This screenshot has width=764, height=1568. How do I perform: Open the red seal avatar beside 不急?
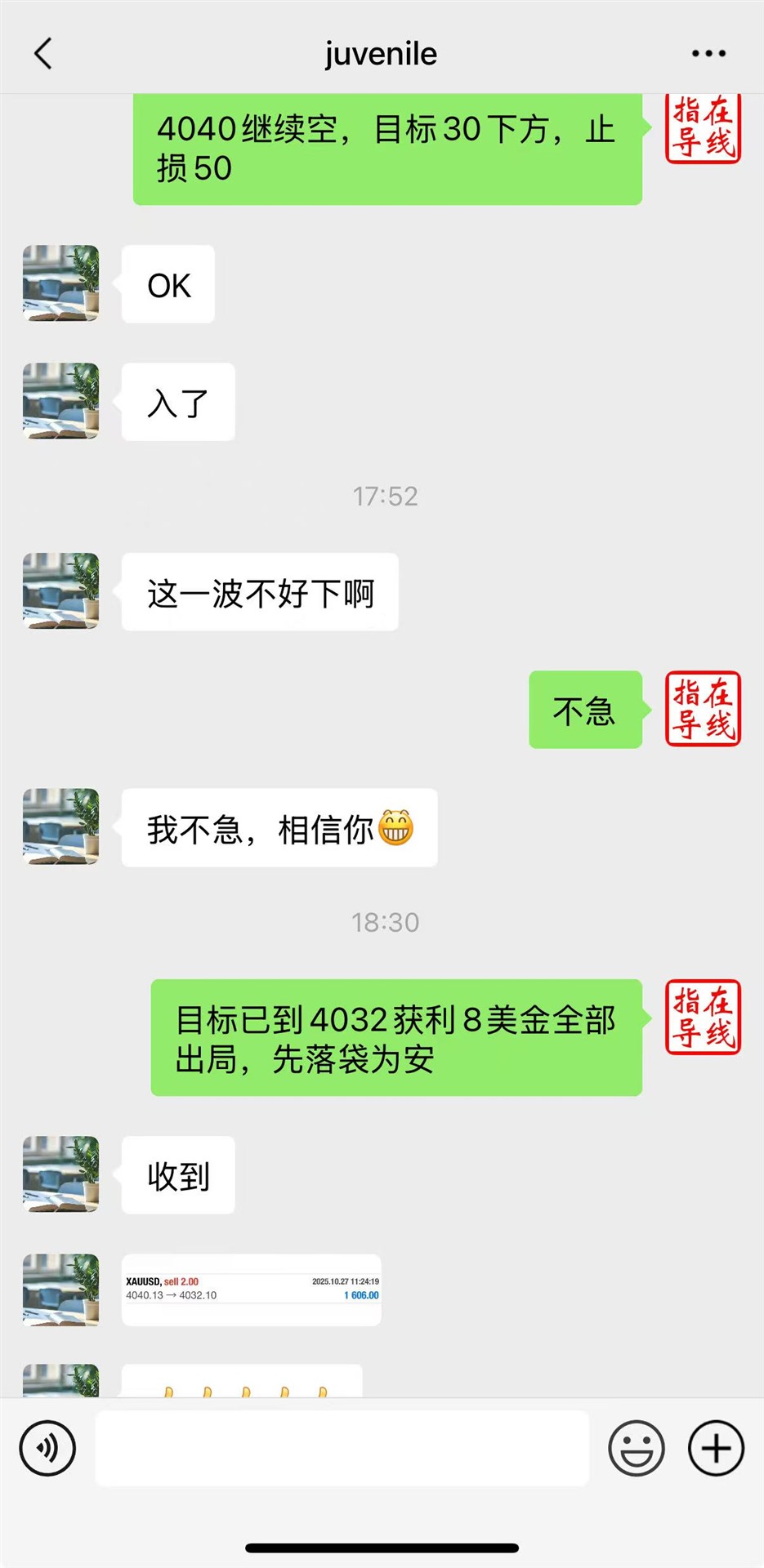click(x=703, y=709)
